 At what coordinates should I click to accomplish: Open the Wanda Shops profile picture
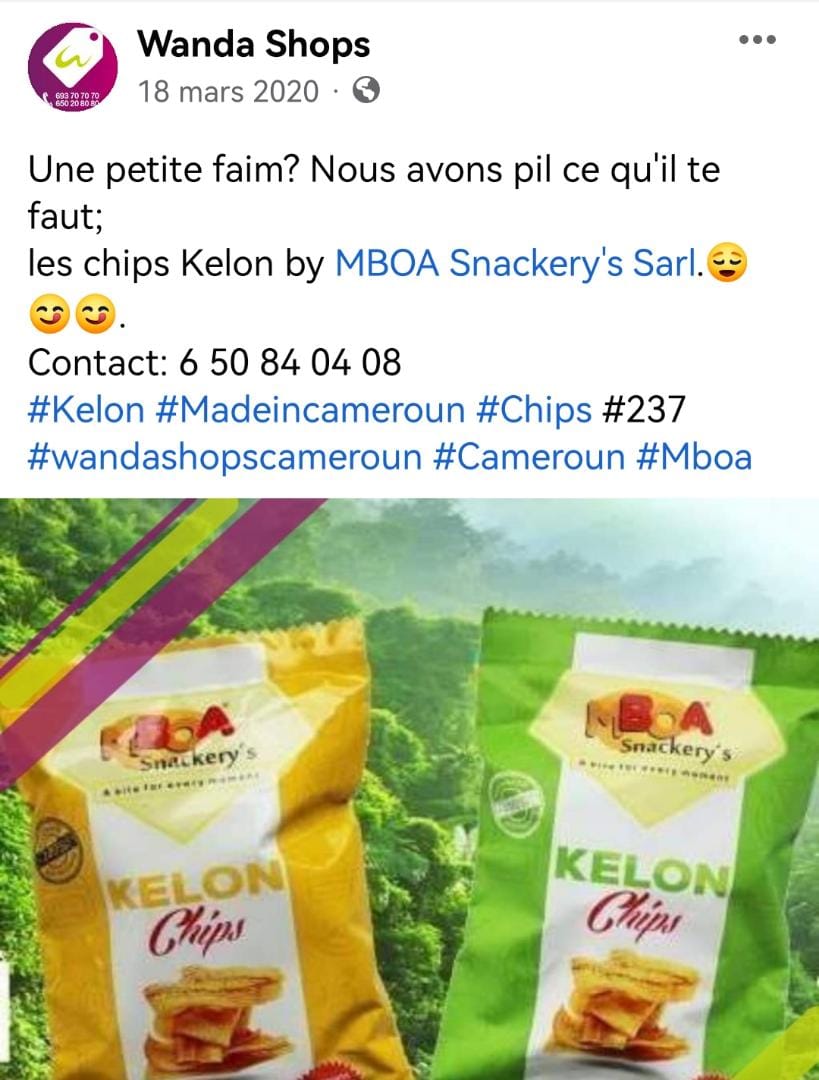click(x=73, y=68)
